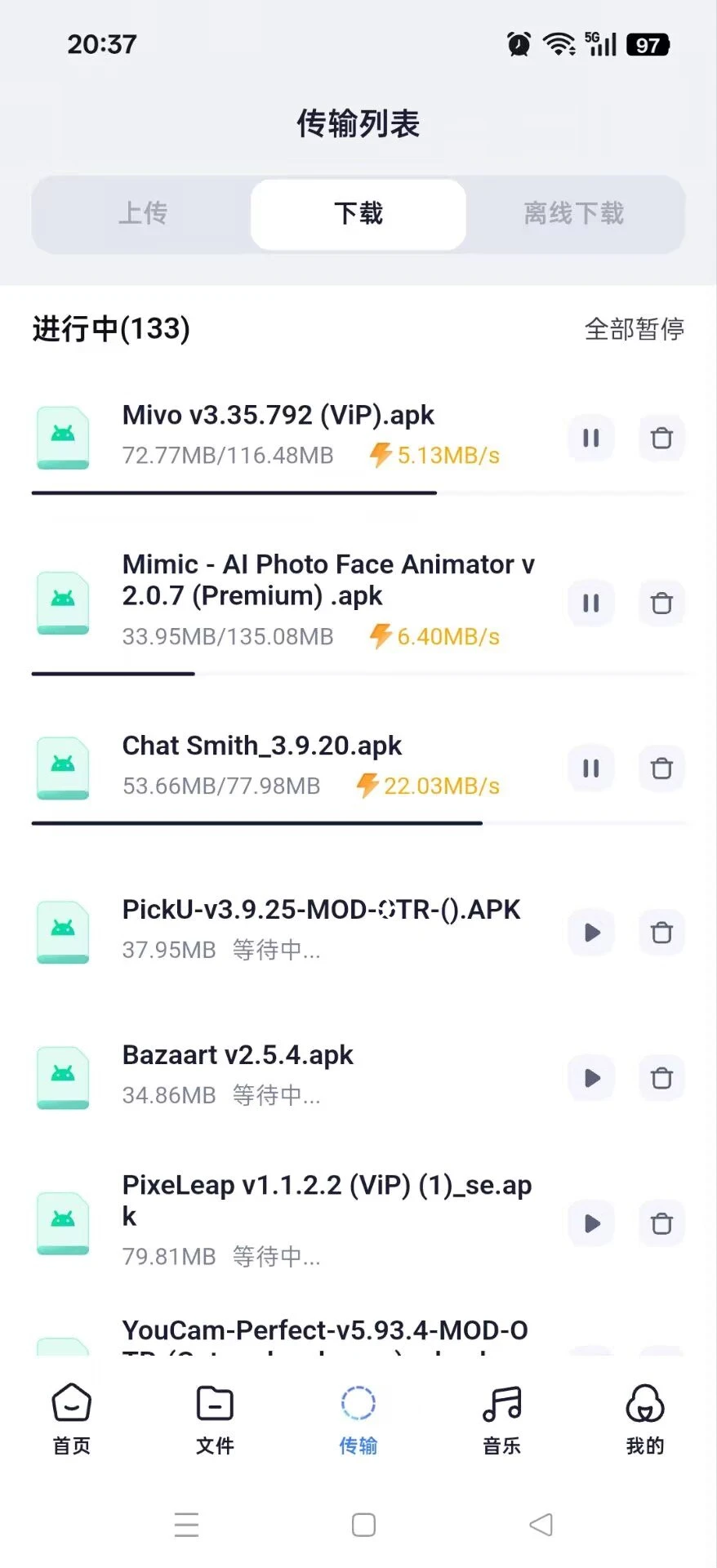This screenshot has width=717, height=1568.
Task: Switch to the 上传 upload tab
Action: point(143,213)
